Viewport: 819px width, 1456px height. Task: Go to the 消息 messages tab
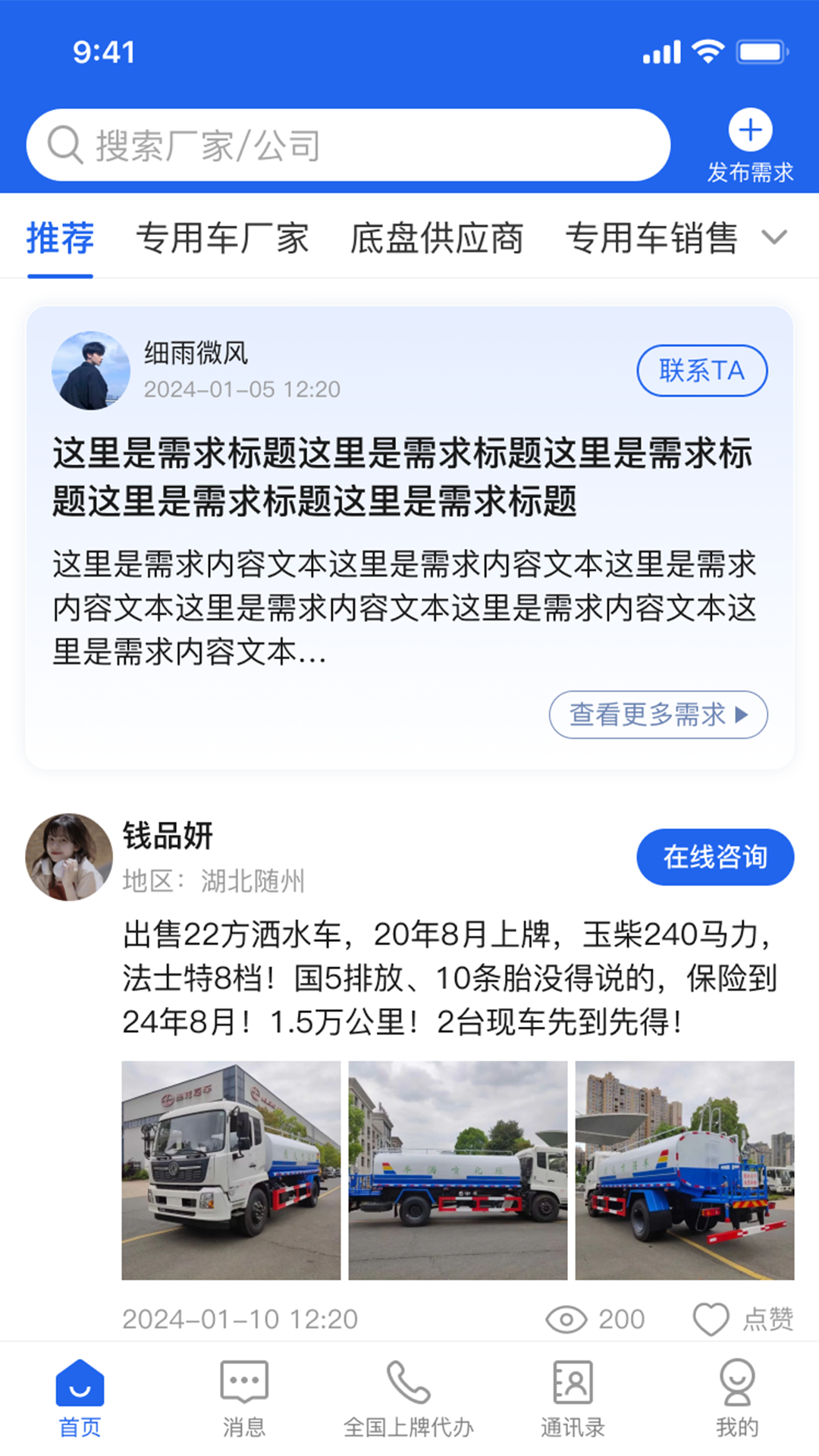(243, 1398)
